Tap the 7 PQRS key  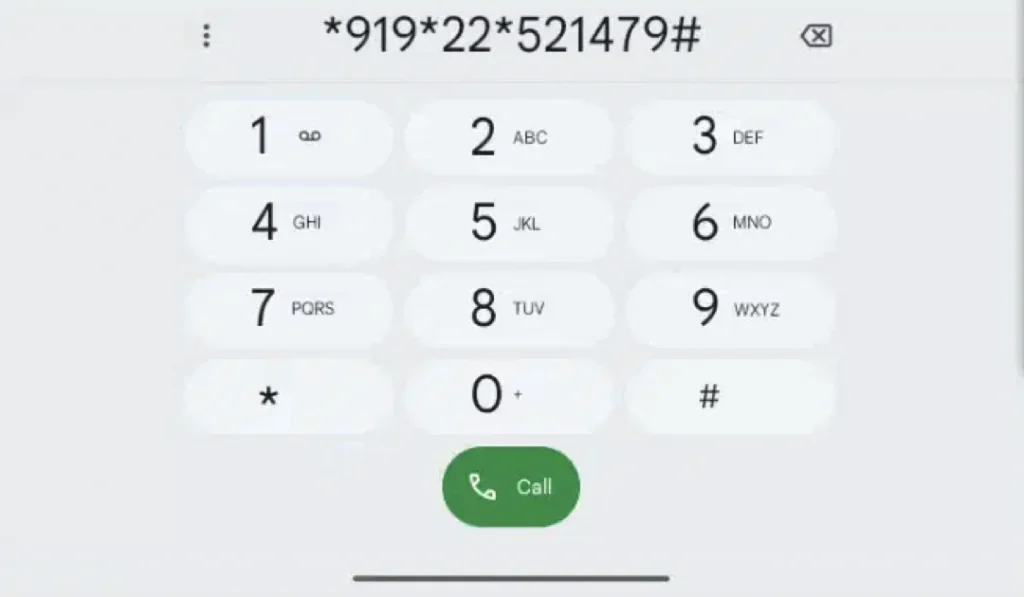[x=289, y=309]
